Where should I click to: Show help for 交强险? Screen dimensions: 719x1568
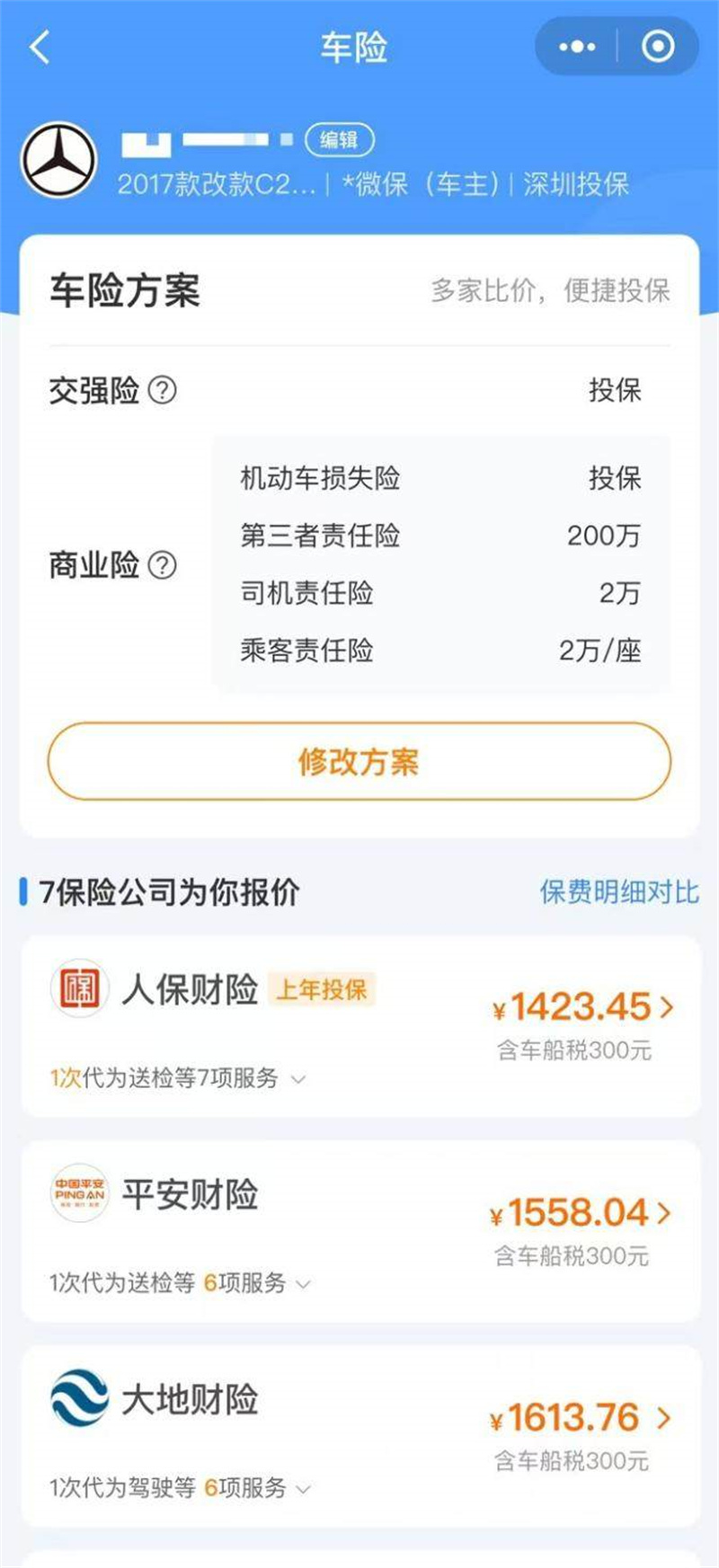pyautogui.click(x=162, y=391)
